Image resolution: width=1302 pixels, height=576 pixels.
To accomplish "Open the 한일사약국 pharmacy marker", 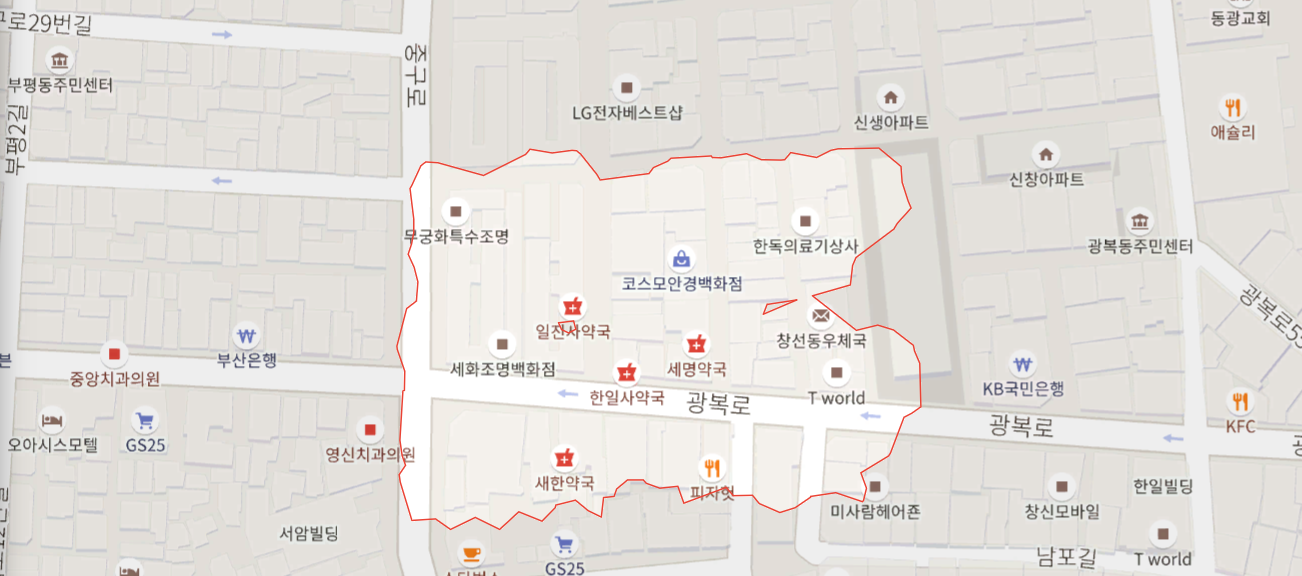I will tap(627, 373).
